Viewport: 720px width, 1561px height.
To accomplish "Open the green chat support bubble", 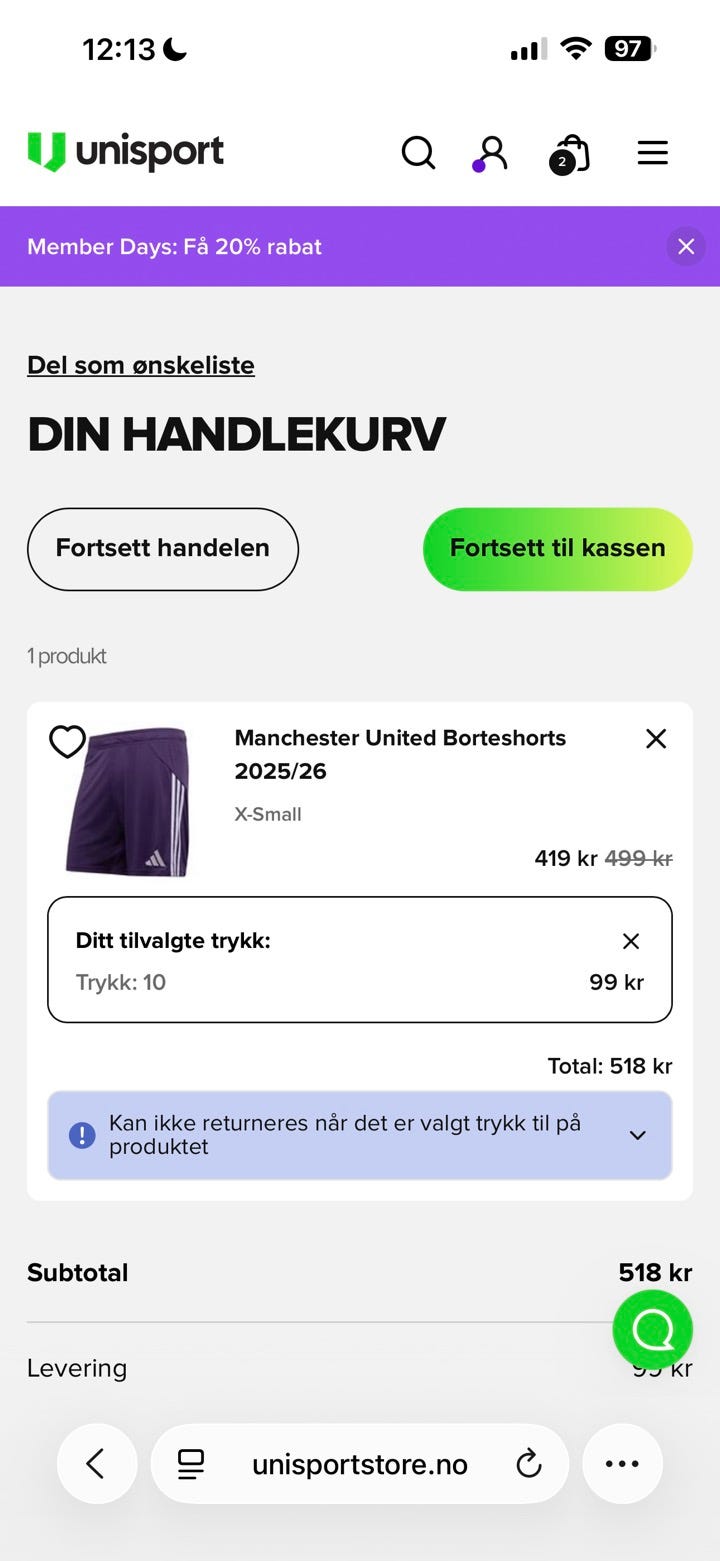I will pyautogui.click(x=652, y=1329).
